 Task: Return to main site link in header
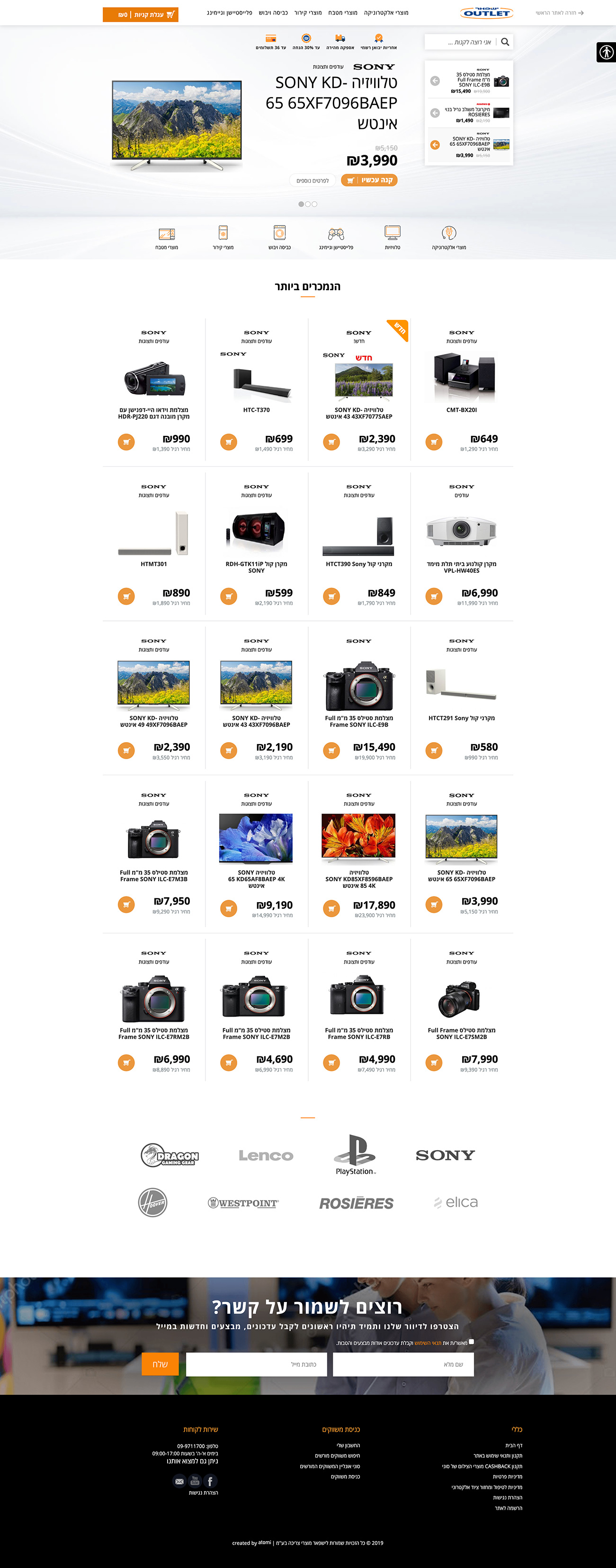[x=559, y=13]
